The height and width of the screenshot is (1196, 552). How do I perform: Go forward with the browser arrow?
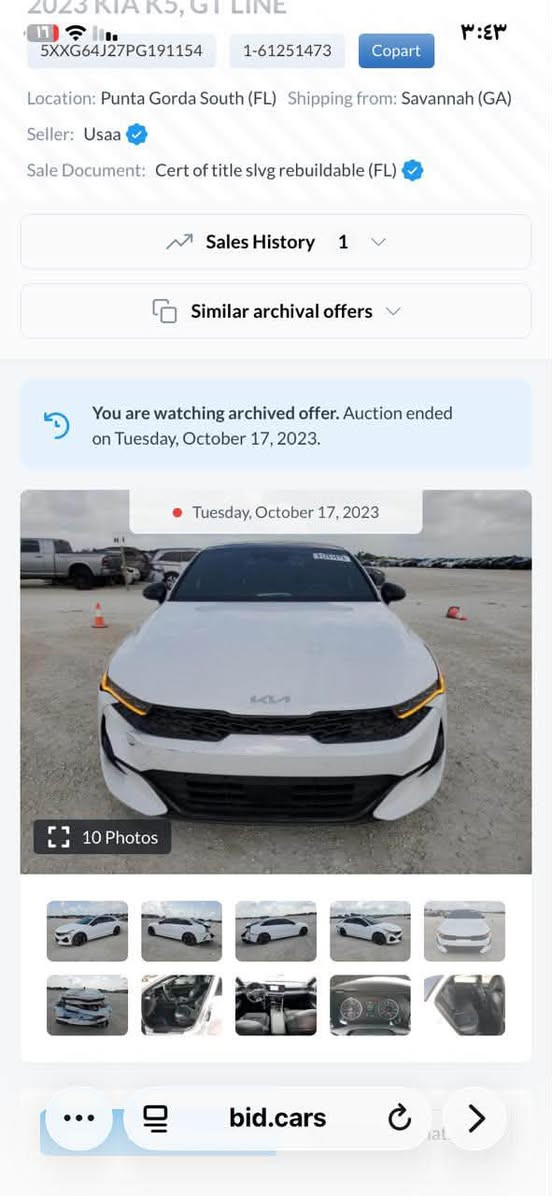[476, 1118]
